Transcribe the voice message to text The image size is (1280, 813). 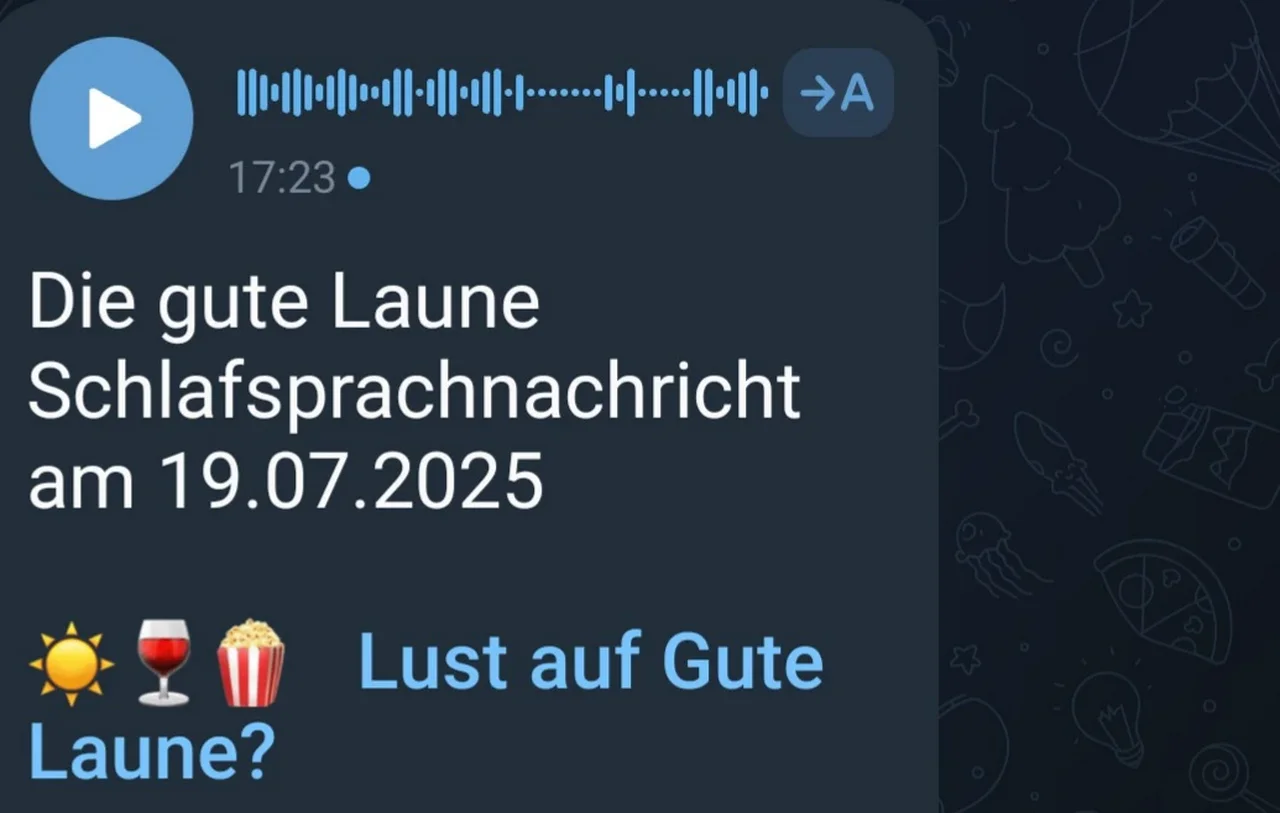pyautogui.click(x=837, y=93)
